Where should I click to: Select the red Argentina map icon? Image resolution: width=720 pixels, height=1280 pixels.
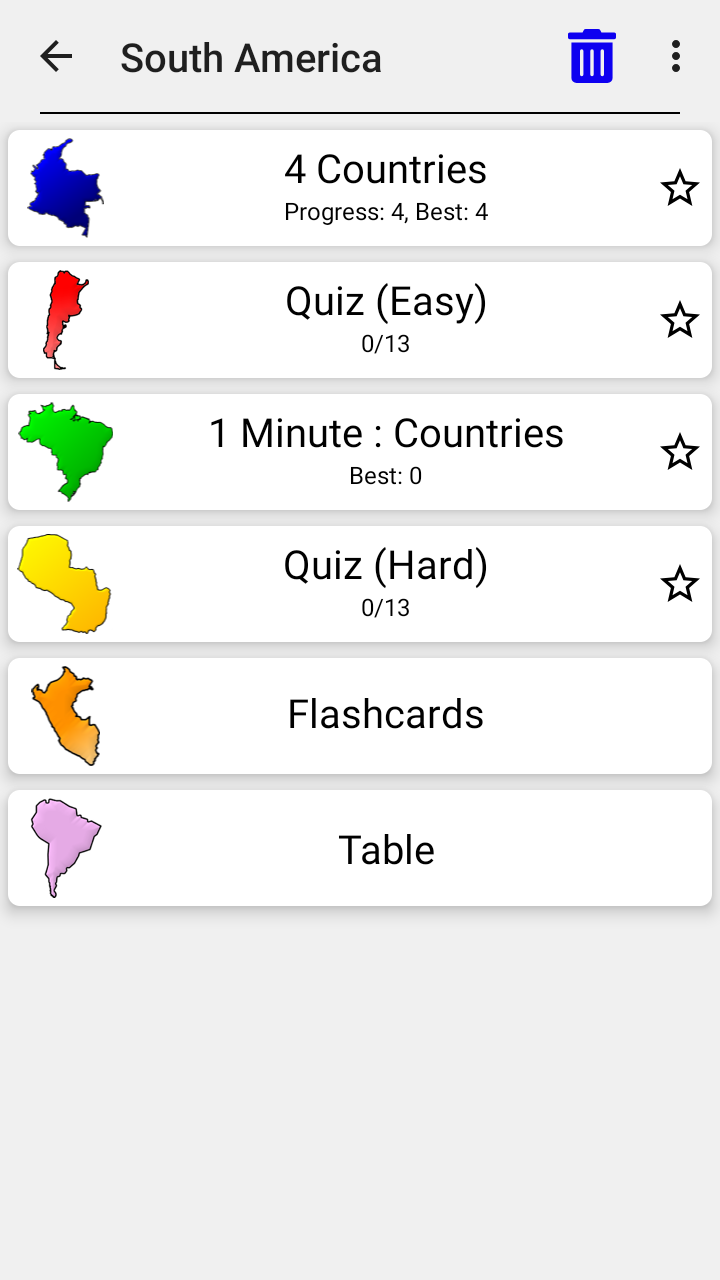65,319
